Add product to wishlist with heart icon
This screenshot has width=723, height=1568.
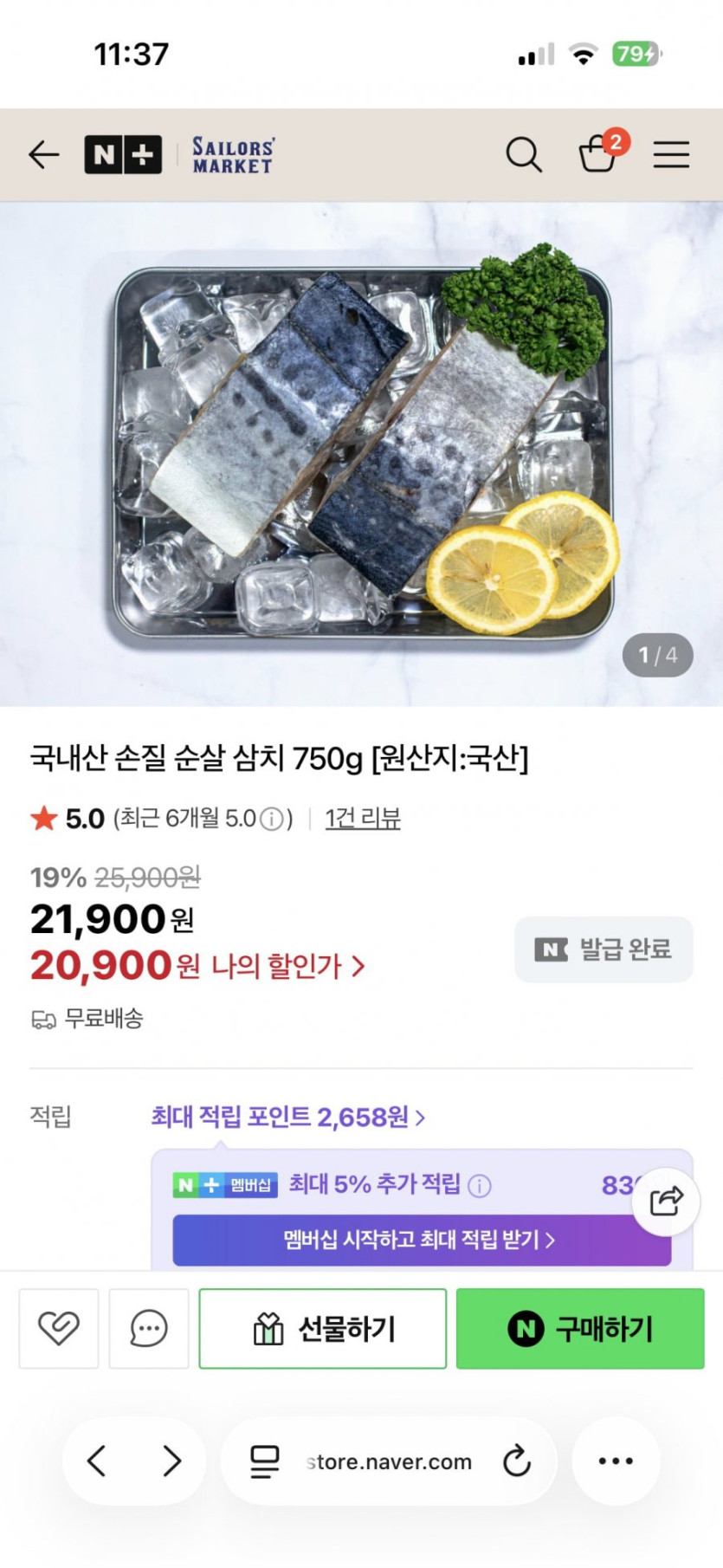click(x=59, y=1328)
